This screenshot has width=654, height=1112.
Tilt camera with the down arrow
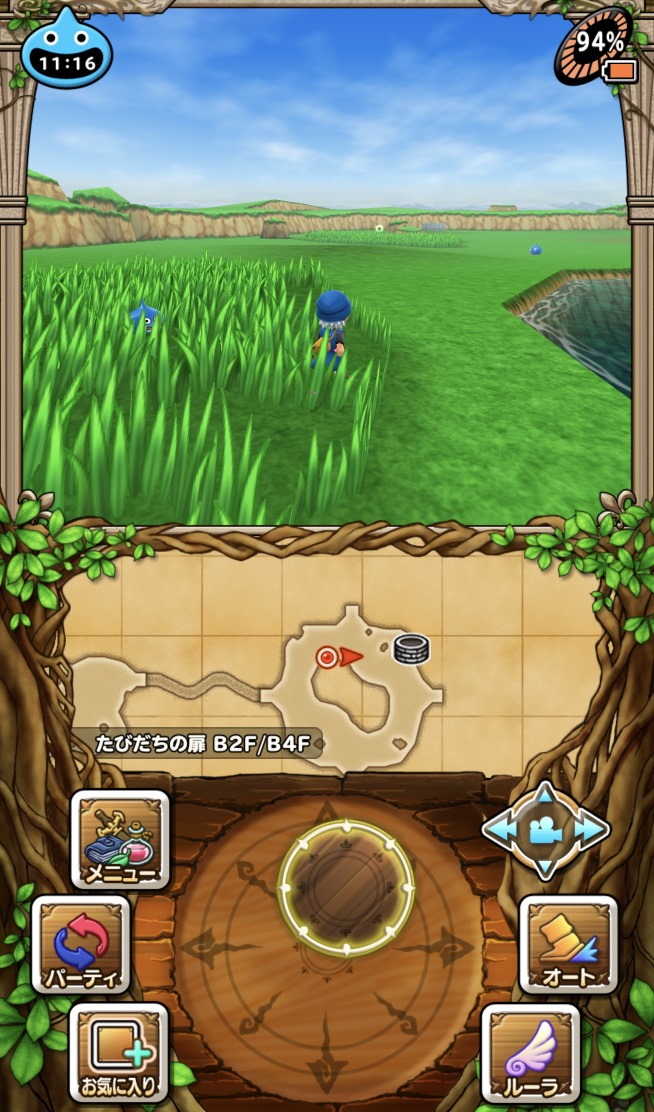click(x=544, y=867)
